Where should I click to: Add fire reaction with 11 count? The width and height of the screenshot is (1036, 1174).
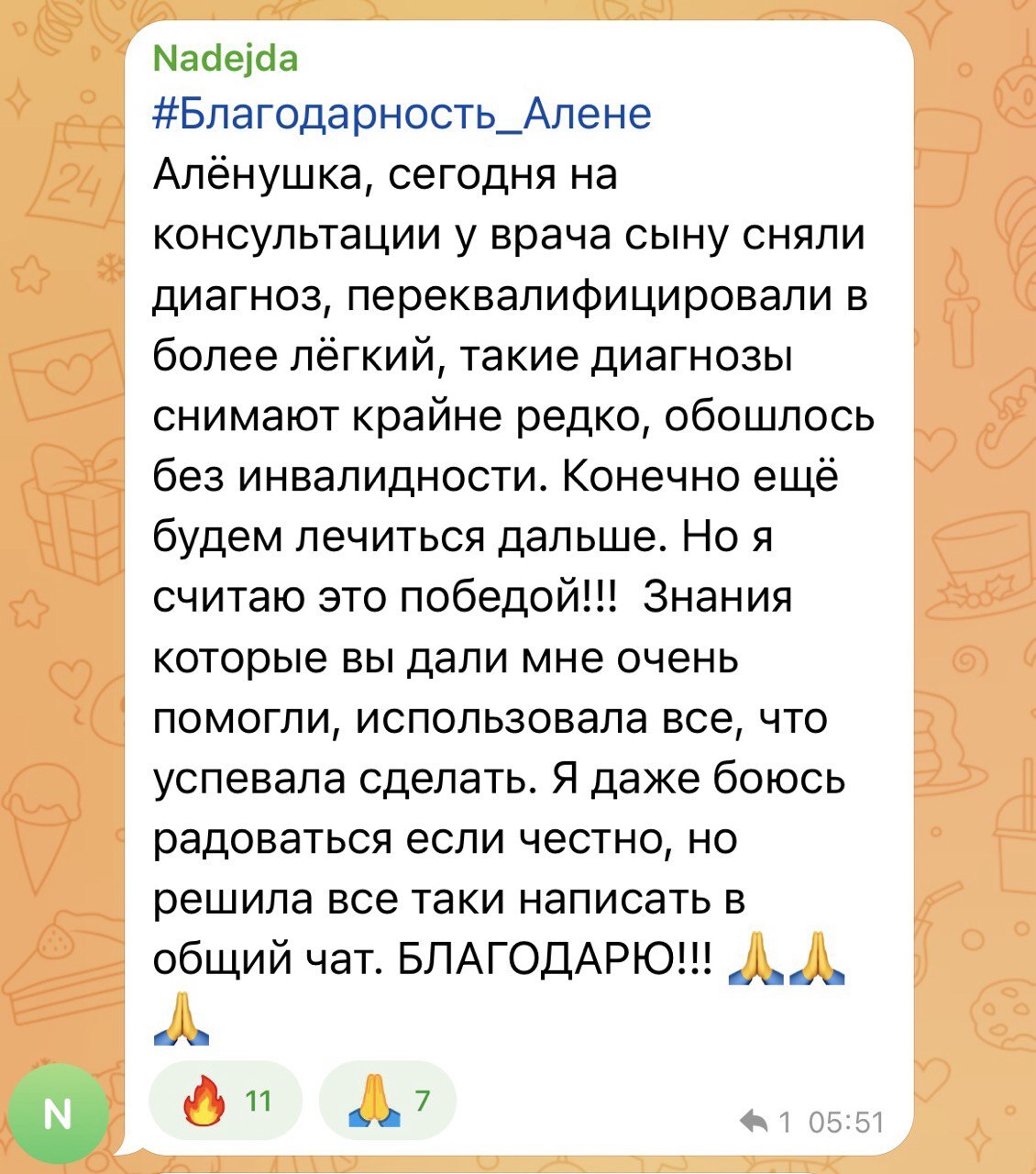pyautogui.click(x=226, y=1100)
